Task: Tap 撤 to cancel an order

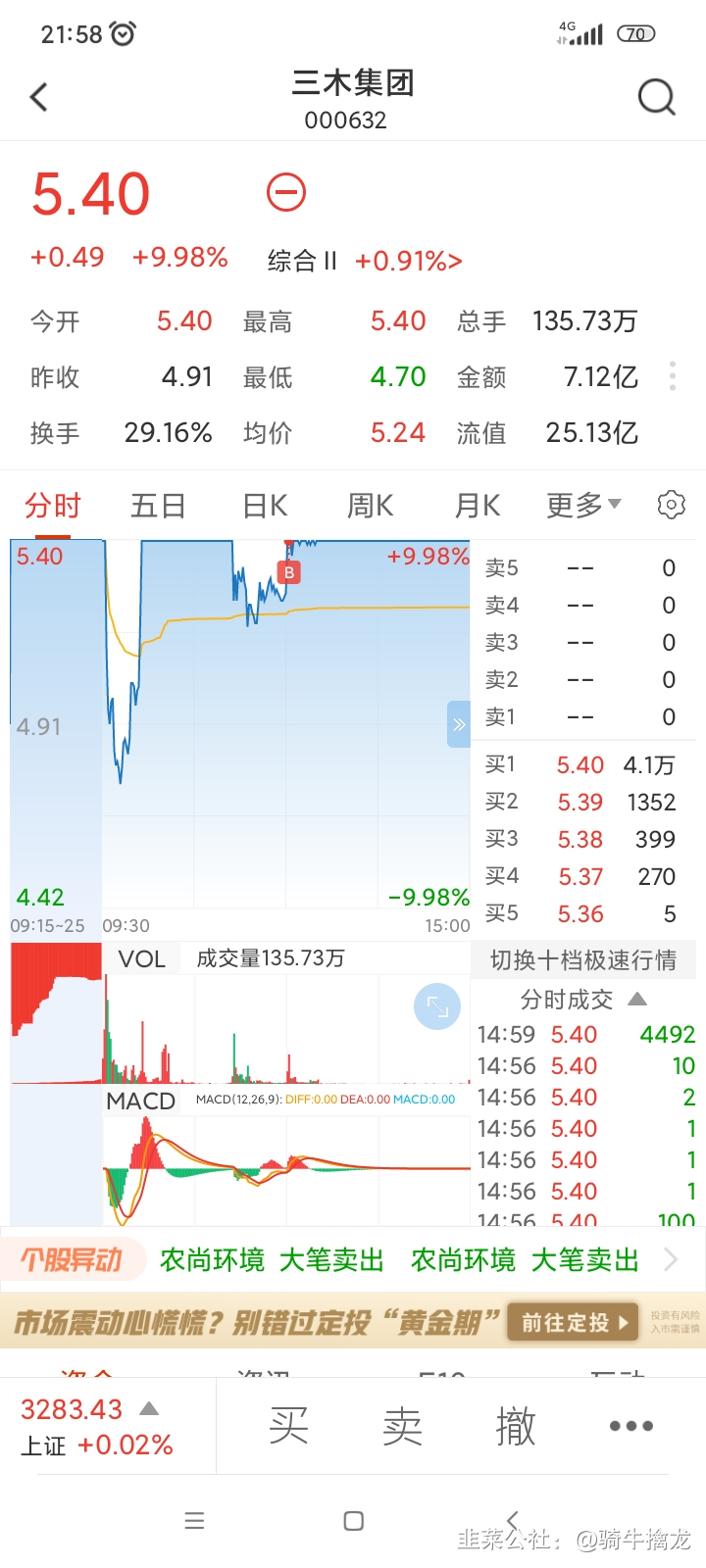Action: pyautogui.click(x=516, y=1426)
